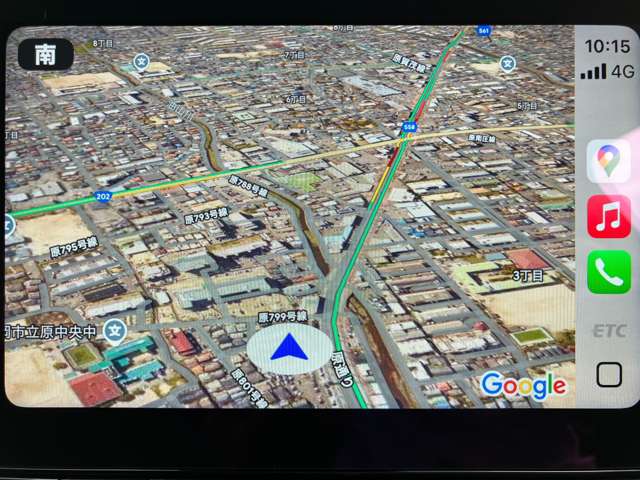Open the CarPlay home dashboard button
The width and height of the screenshot is (640, 480).
[608, 374]
